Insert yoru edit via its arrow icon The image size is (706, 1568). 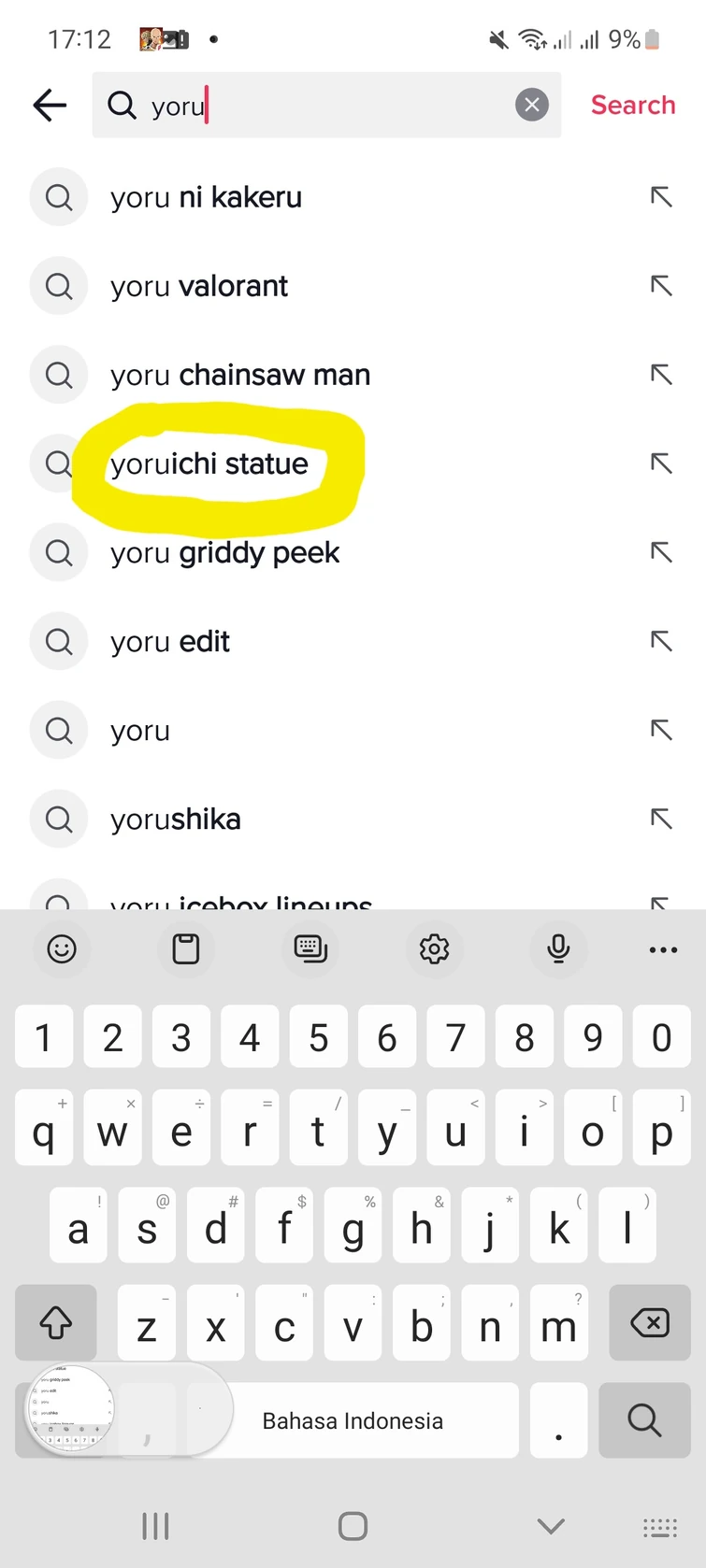coord(661,641)
